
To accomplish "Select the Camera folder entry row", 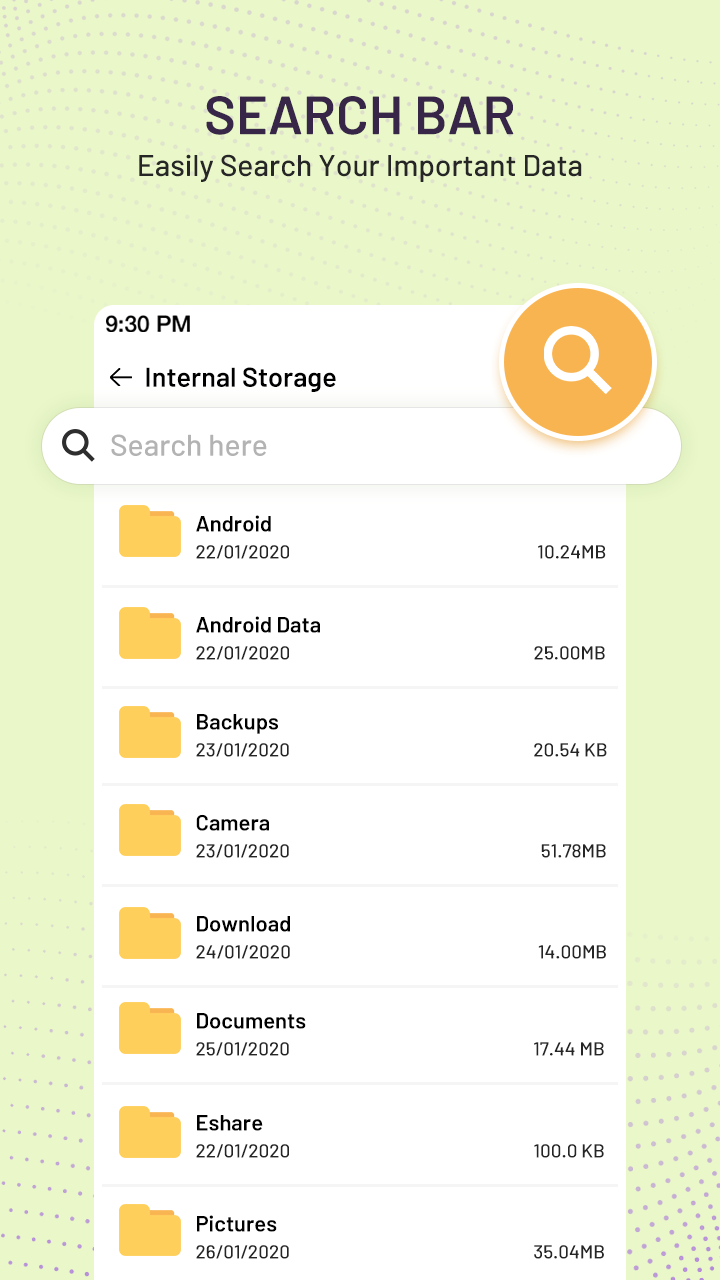I will [360, 835].
